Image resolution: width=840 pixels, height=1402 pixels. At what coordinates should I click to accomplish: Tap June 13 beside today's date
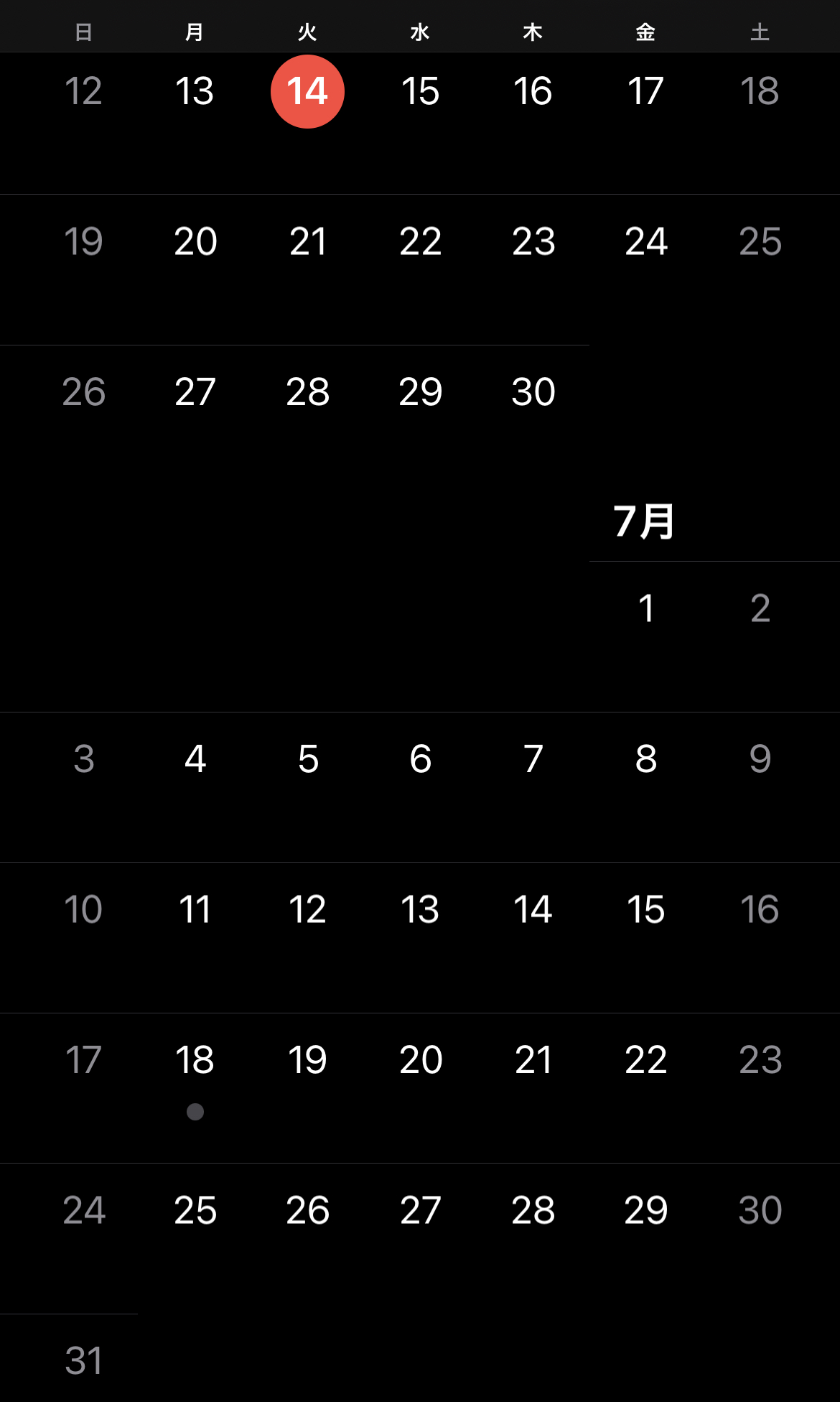(x=195, y=92)
